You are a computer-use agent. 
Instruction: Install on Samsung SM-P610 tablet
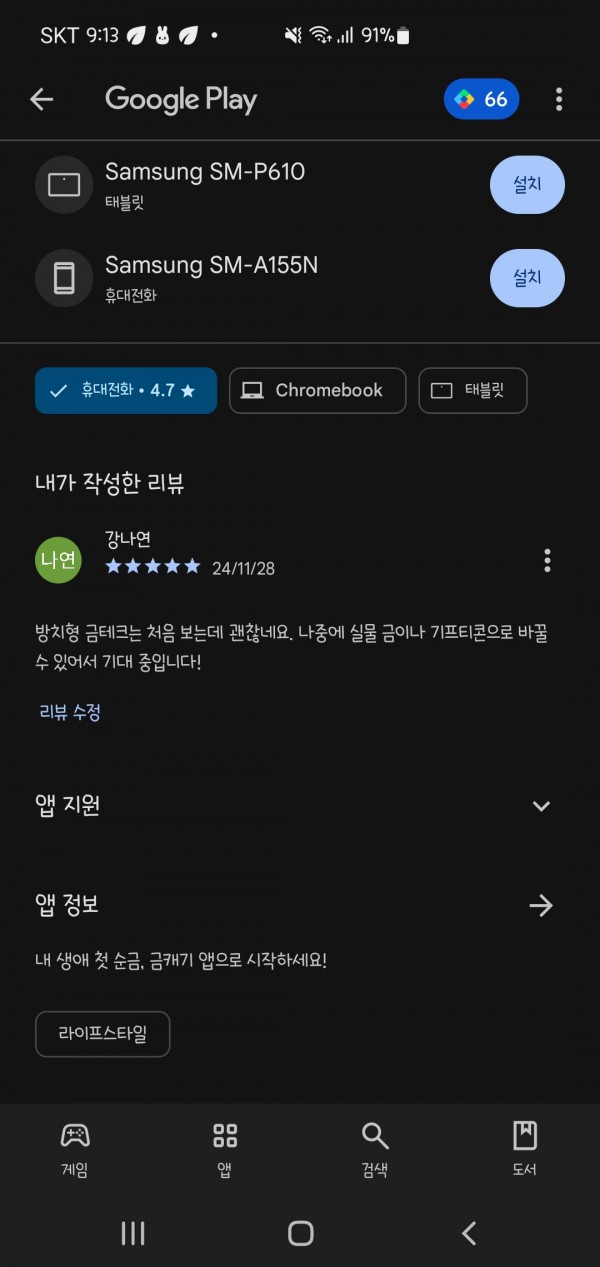click(x=527, y=185)
